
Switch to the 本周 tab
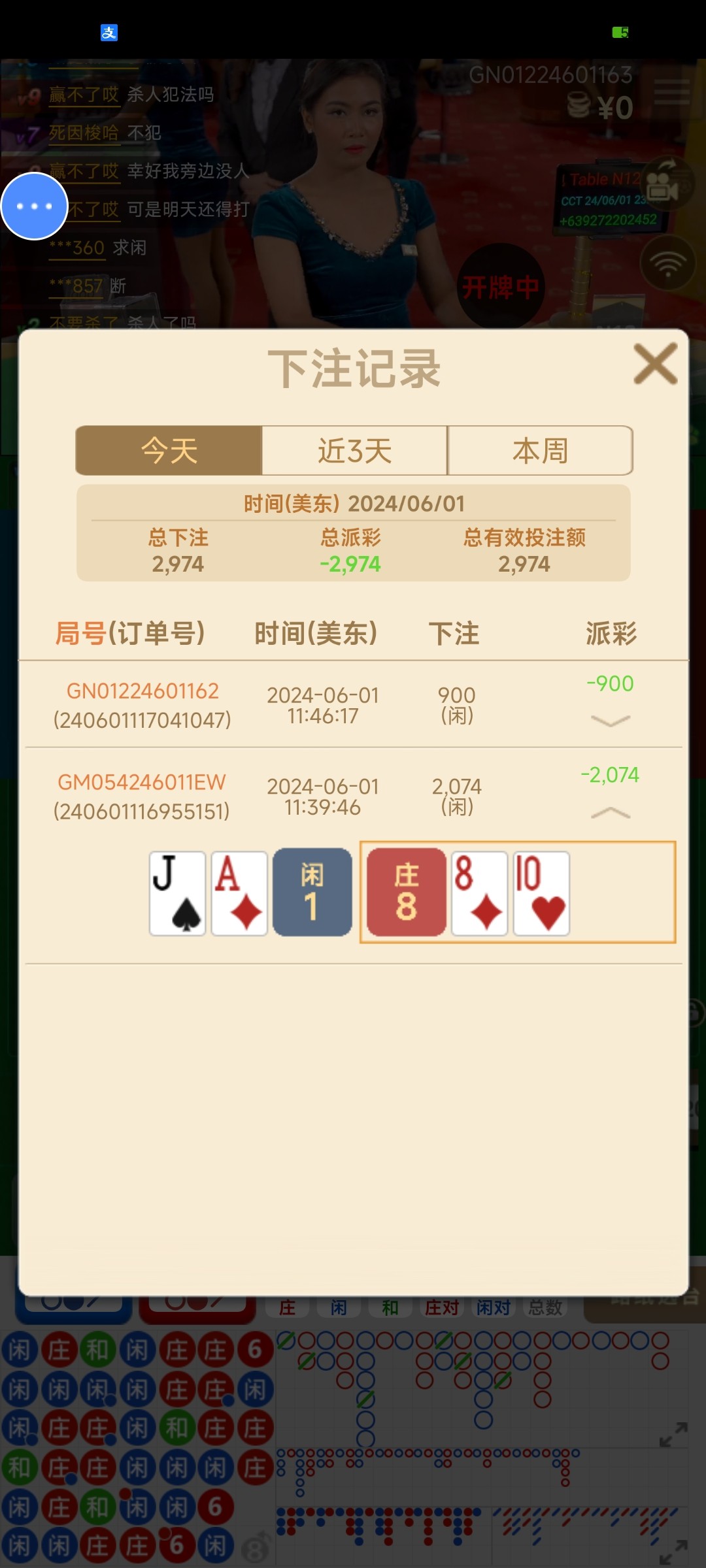point(541,451)
